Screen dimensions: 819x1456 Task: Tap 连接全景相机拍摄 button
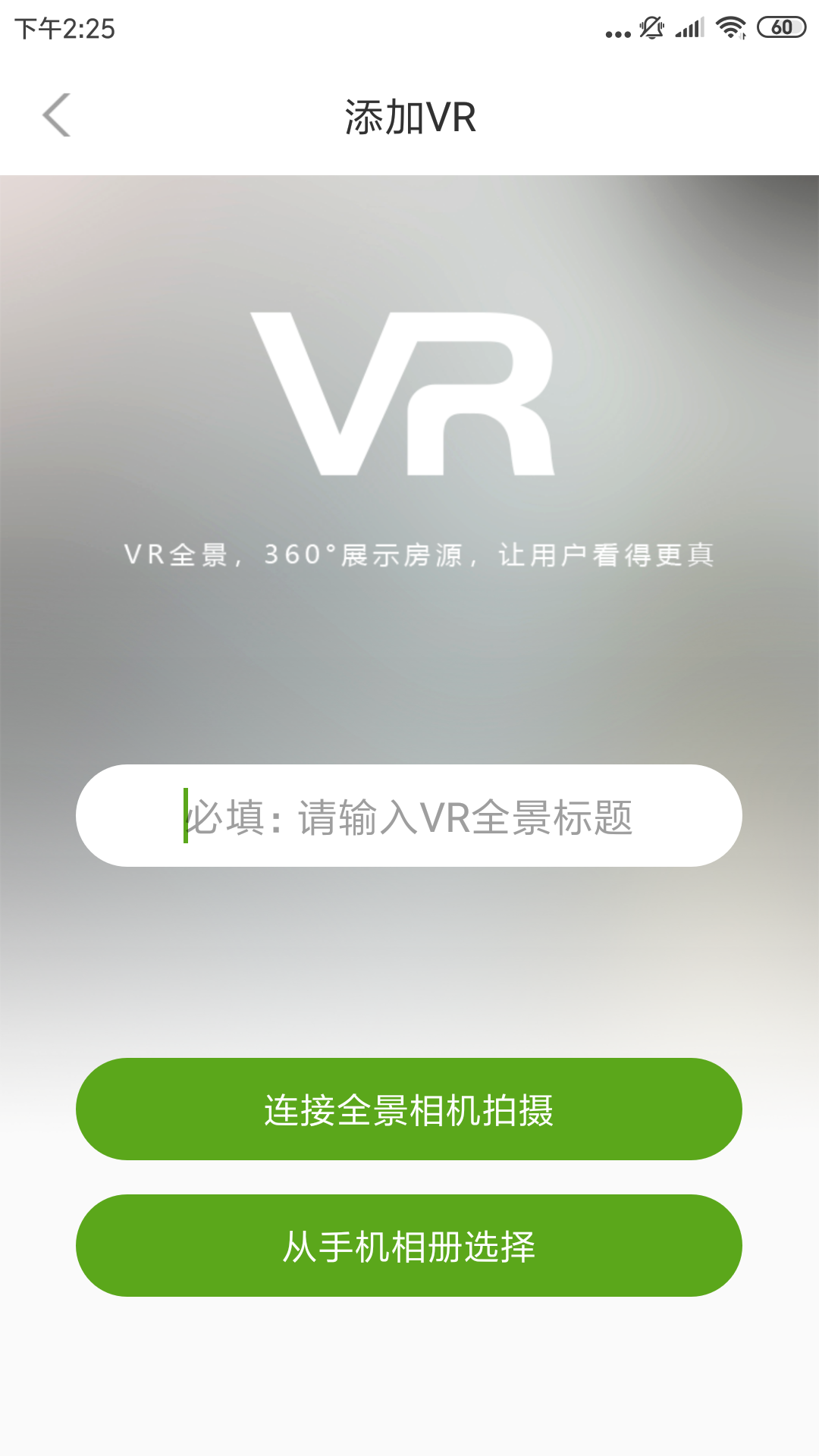coord(409,1109)
